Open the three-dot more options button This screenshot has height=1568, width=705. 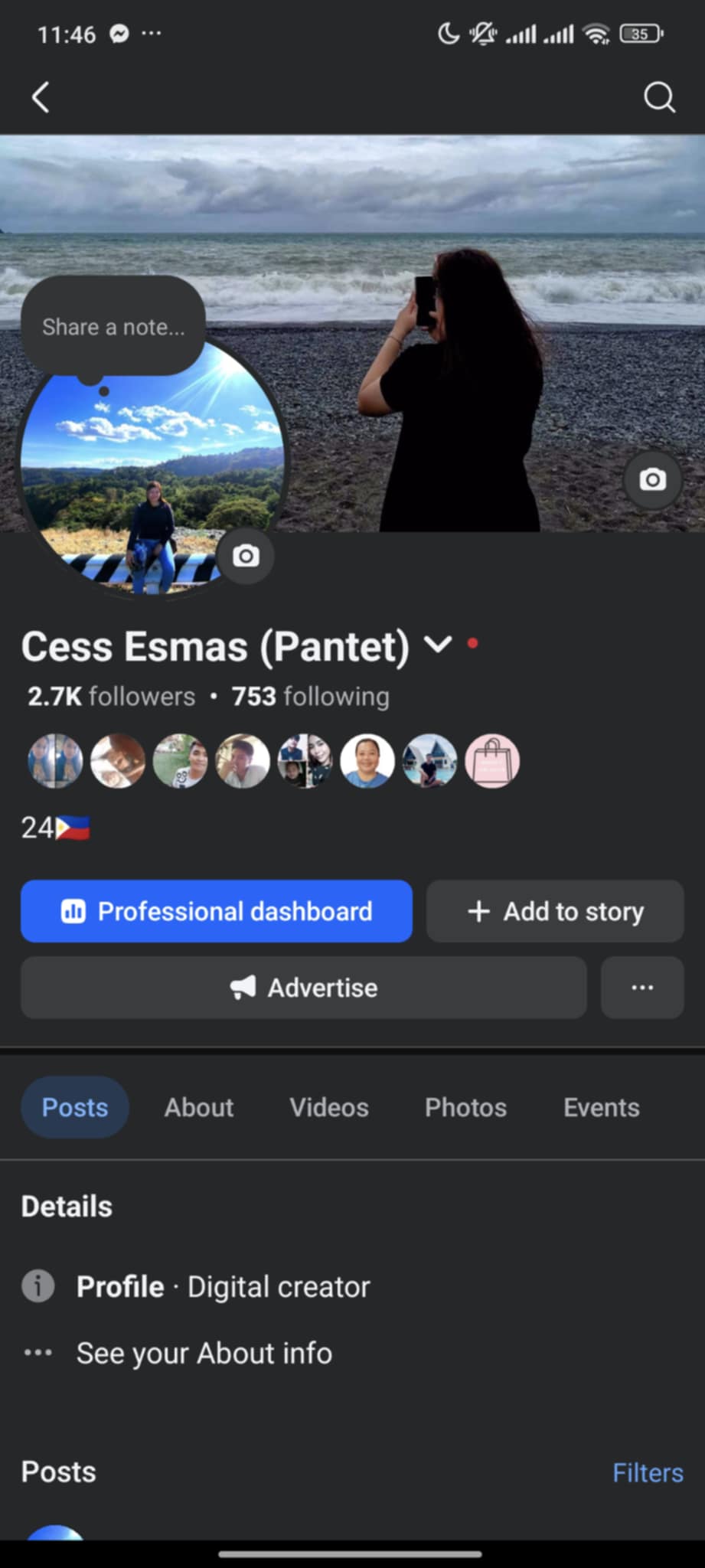[x=642, y=988]
